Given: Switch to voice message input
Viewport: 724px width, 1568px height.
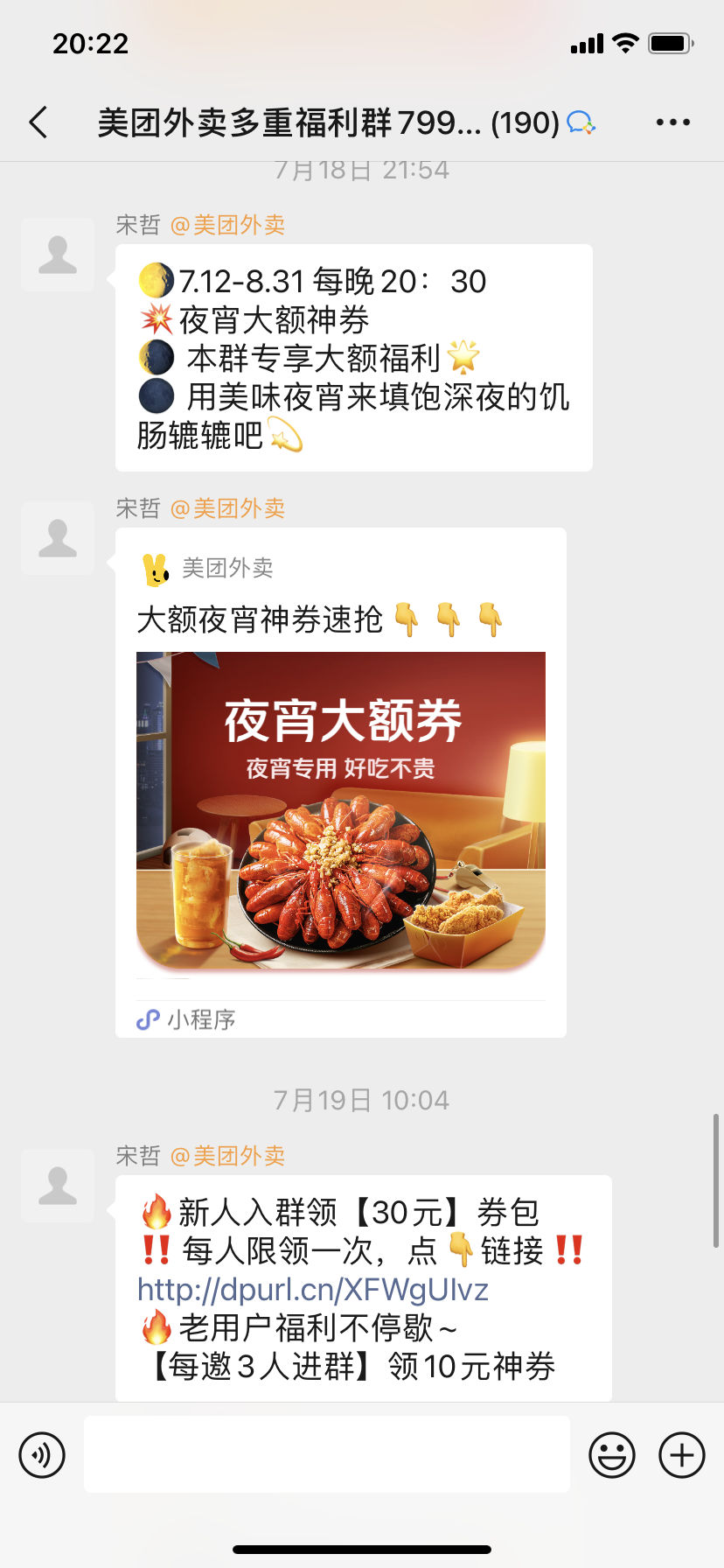Looking at the screenshot, I should tap(42, 1455).
